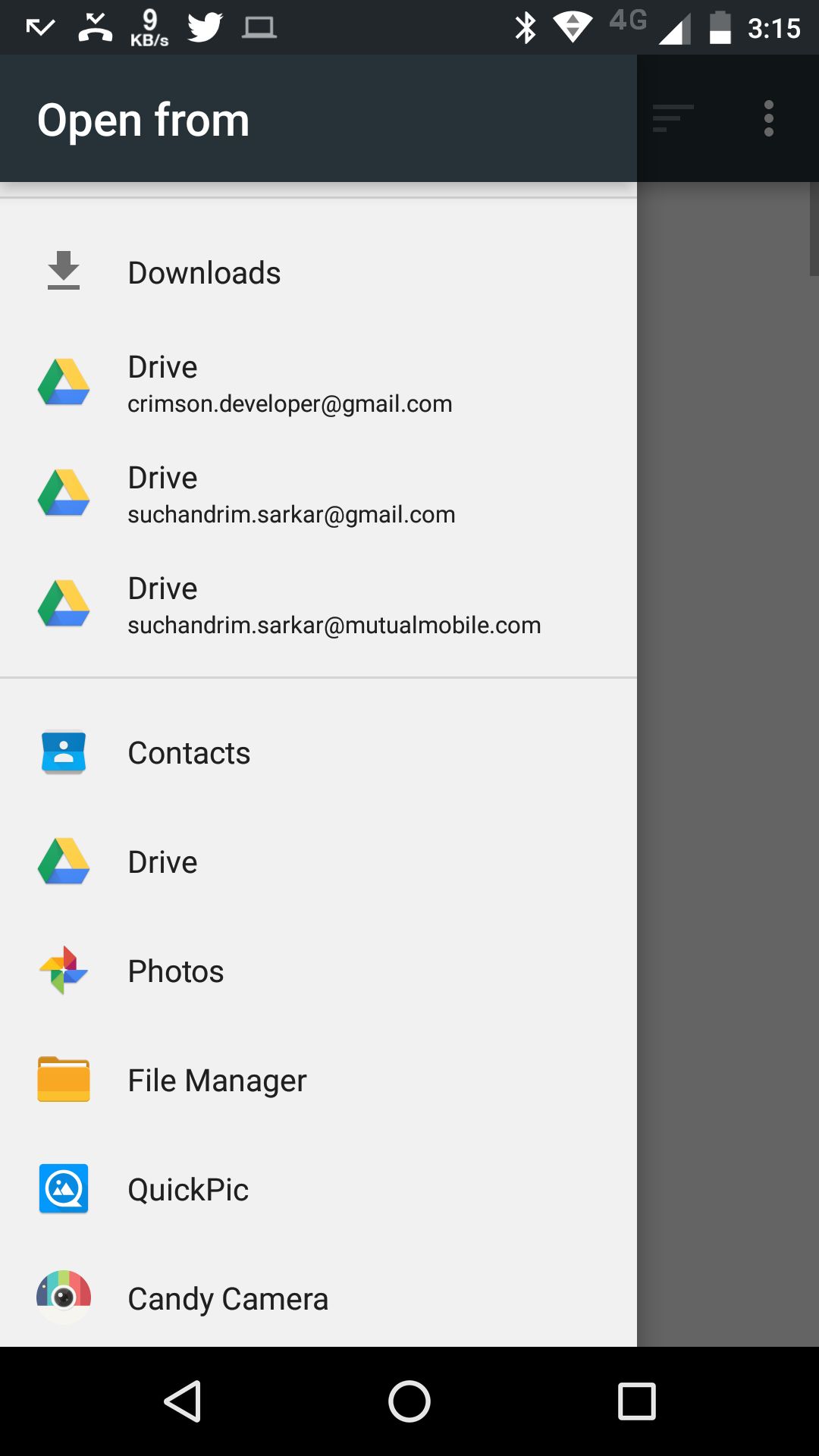Image resolution: width=819 pixels, height=1456 pixels.
Task: Tap the home button
Action: pyautogui.click(x=409, y=1401)
